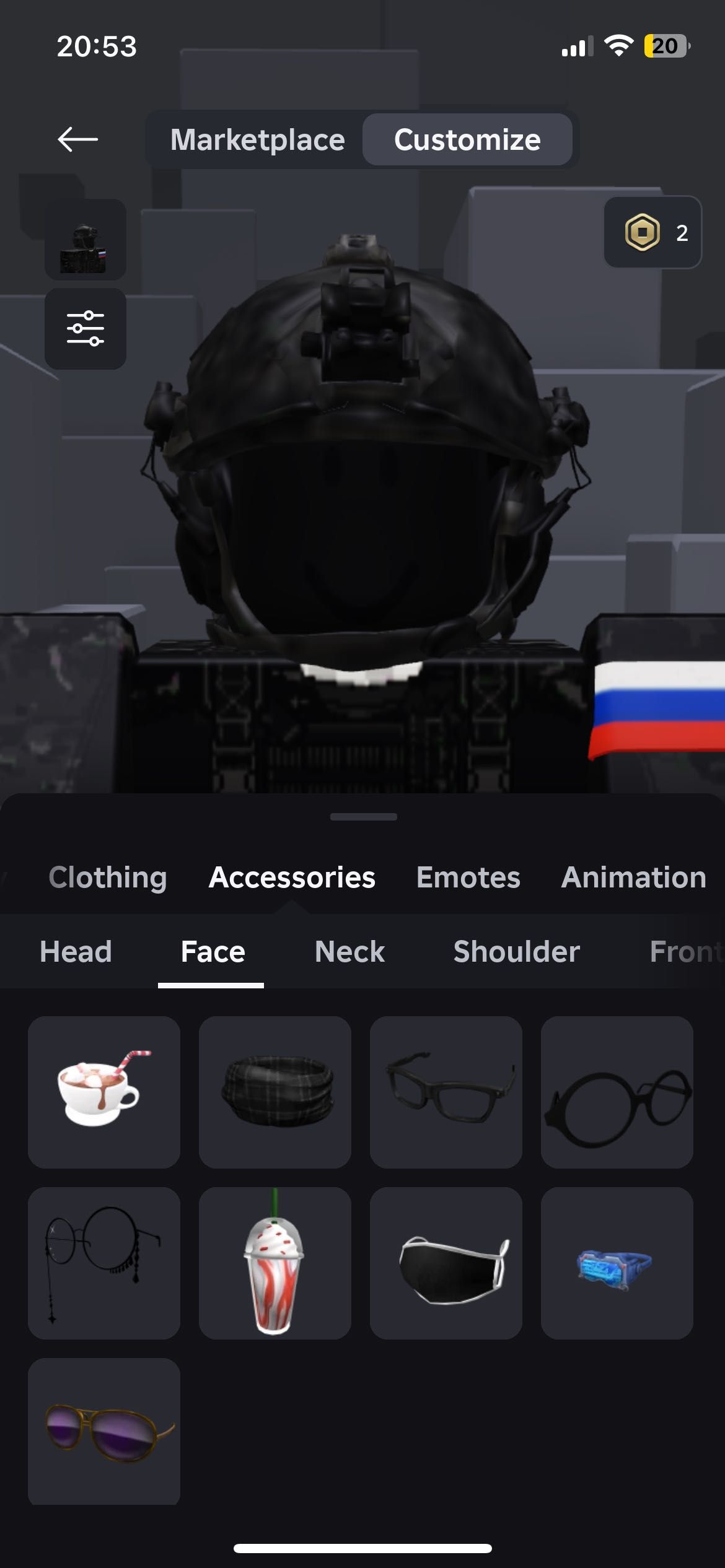Show Head accessories
This screenshot has width=725, height=1568.
click(76, 952)
